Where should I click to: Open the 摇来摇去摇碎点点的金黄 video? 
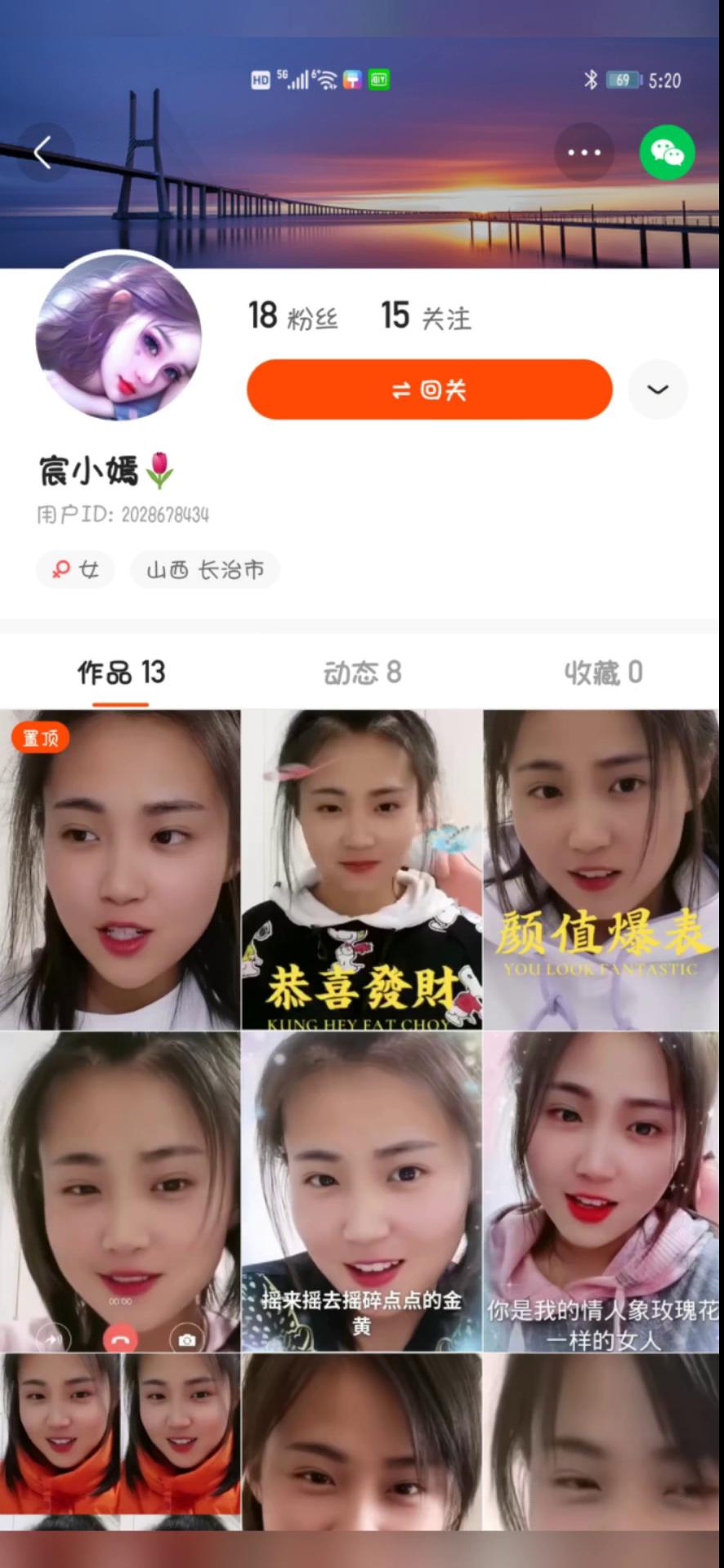pos(361,1191)
